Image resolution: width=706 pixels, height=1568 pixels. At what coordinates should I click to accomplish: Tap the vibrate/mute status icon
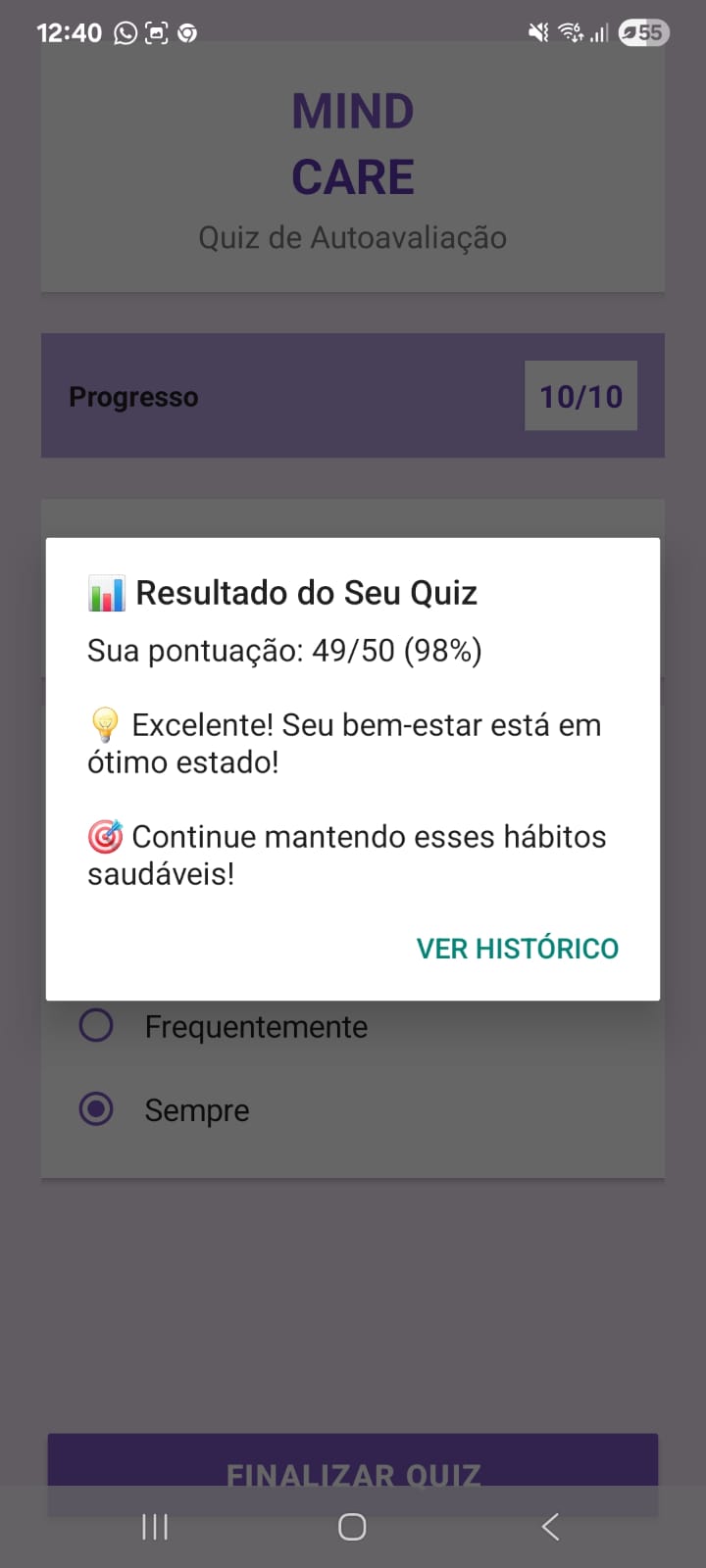538,31
